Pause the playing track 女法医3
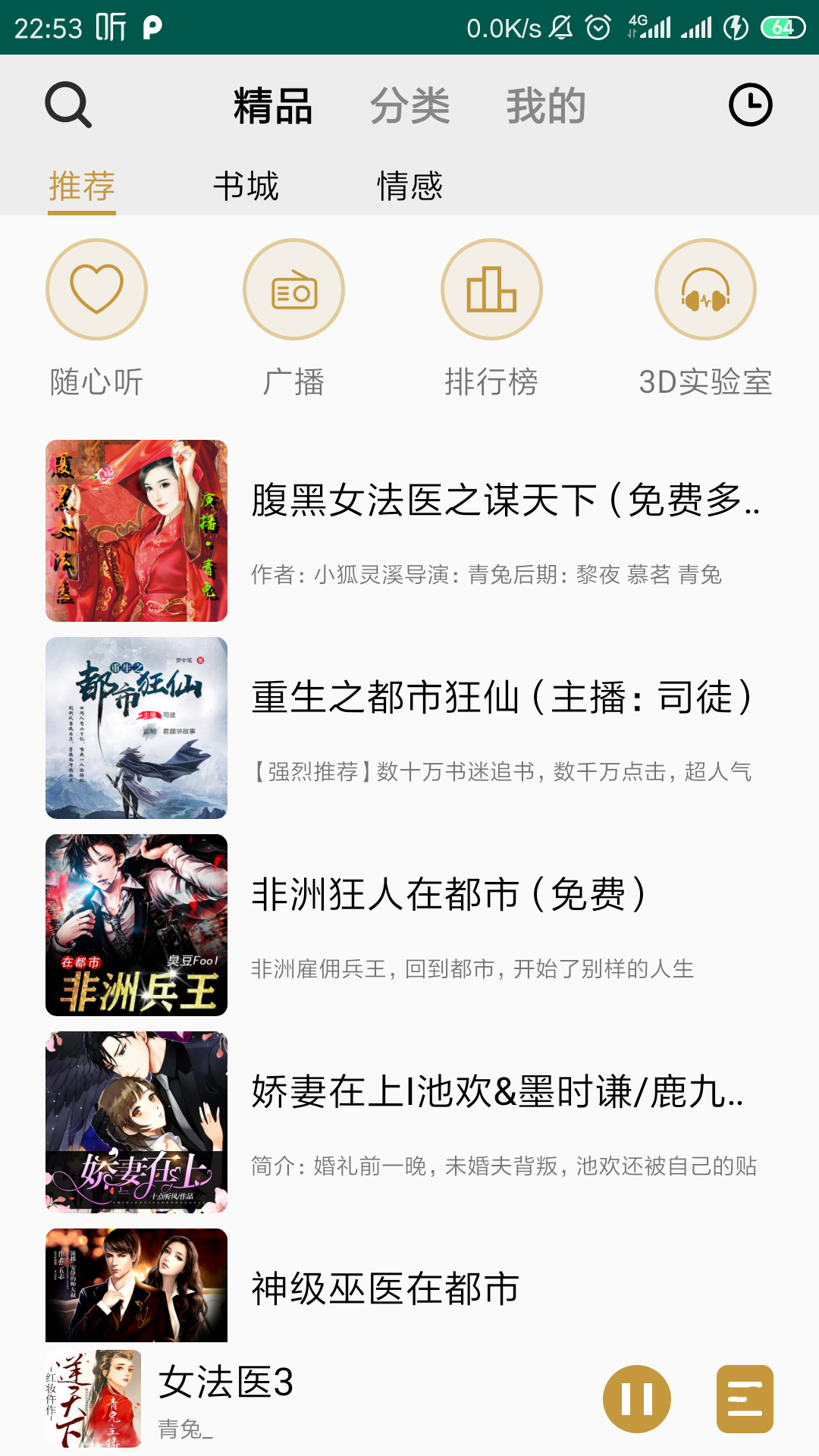This screenshot has width=819, height=1456. pos(636,1399)
